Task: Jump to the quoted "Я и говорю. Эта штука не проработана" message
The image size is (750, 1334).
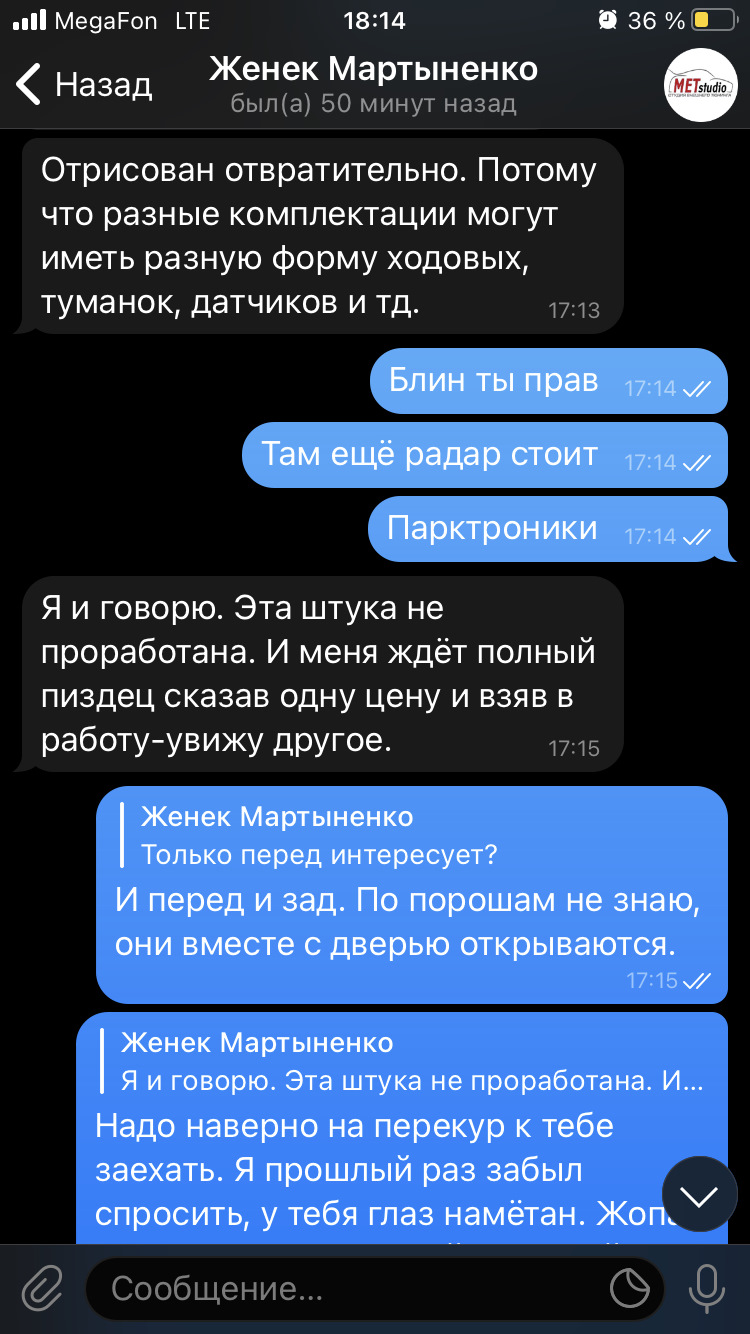Action: (410, 1062)
